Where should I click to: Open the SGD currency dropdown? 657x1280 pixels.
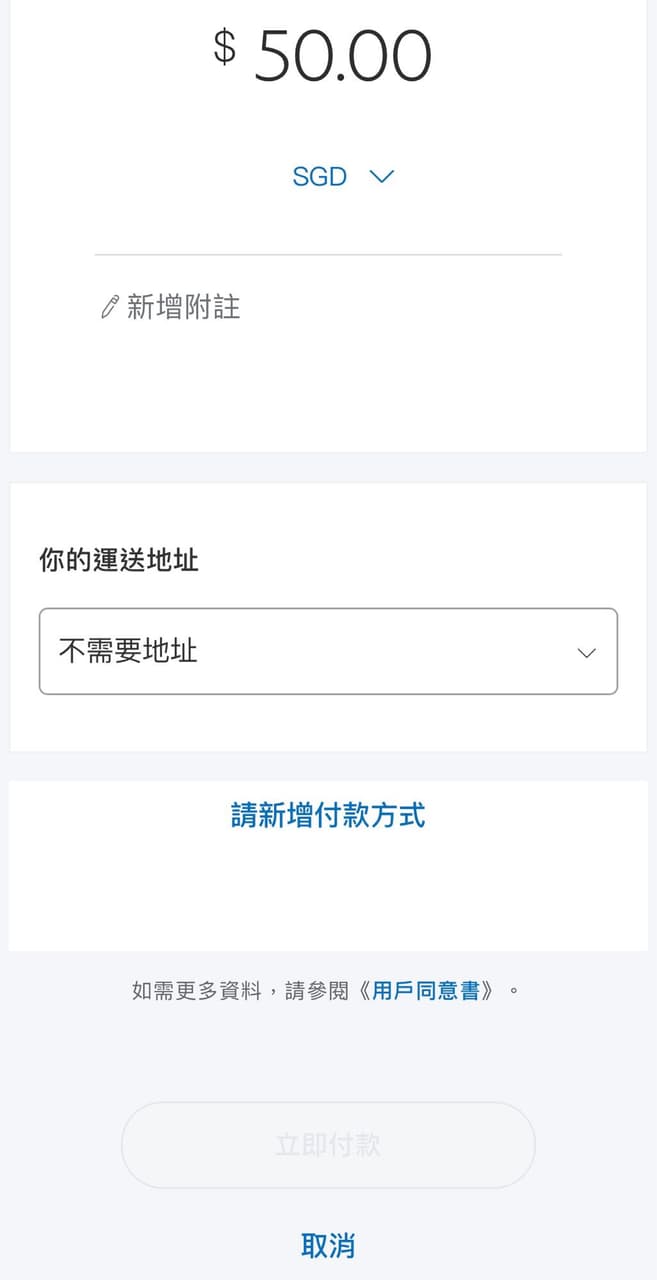tap(342, 177)
